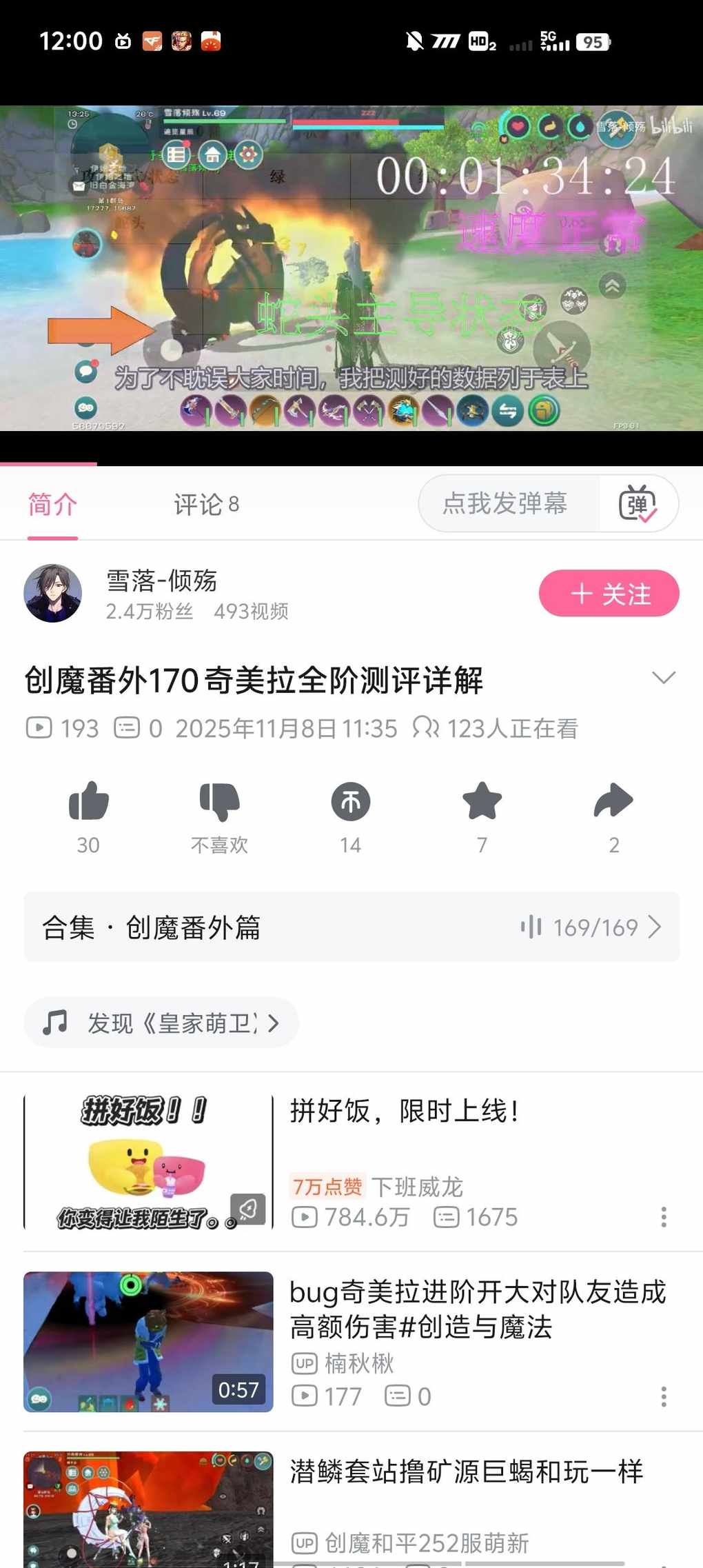This screenshot has width=703, height=1568.
Task: Tap the 点我发弹幕 input box
Action: pos(507,503)
